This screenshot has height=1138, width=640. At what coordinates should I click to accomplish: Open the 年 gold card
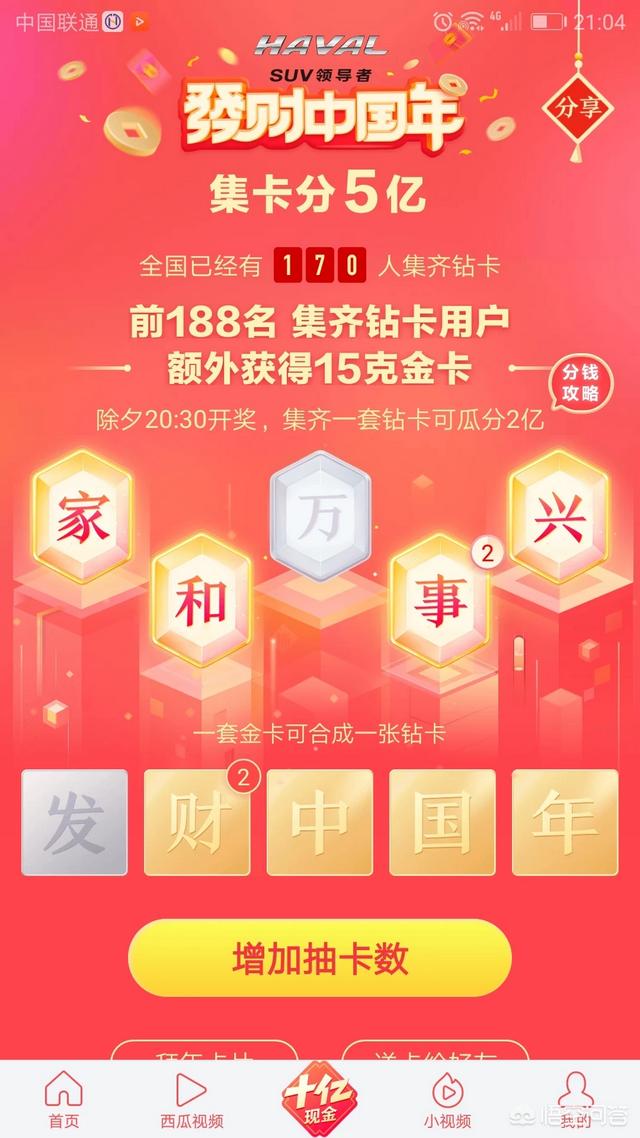pos(565,822)
